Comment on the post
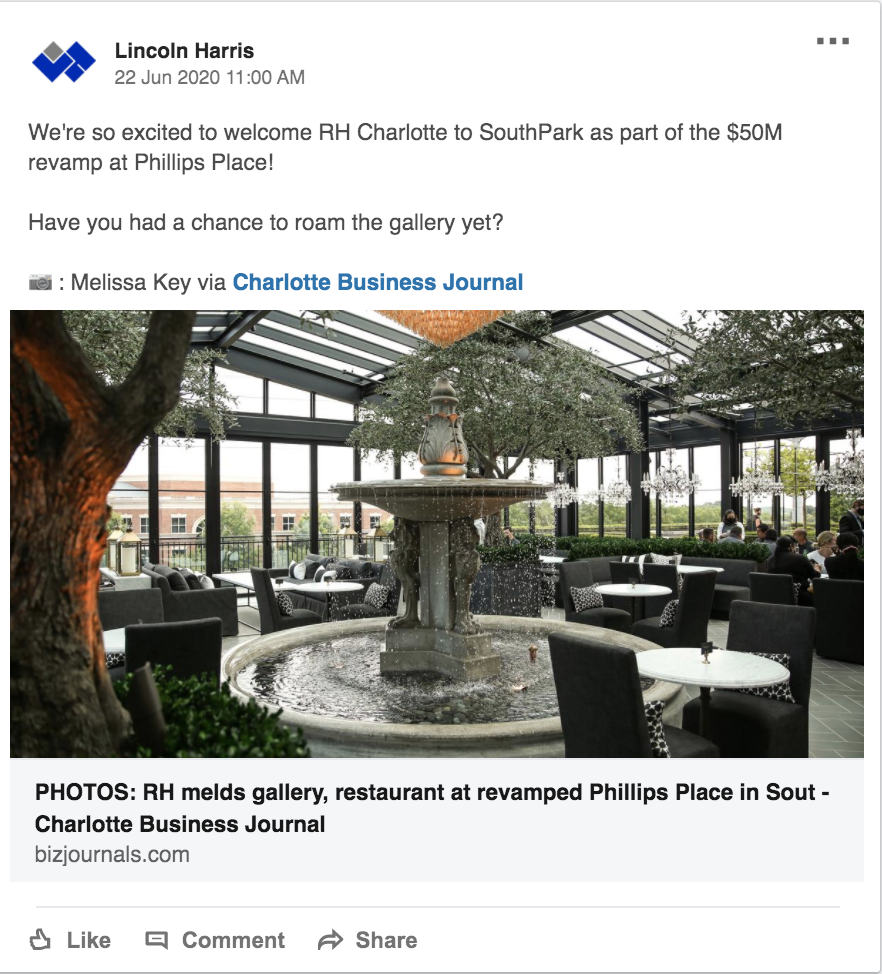882x974 pixels. click(215, 940)
